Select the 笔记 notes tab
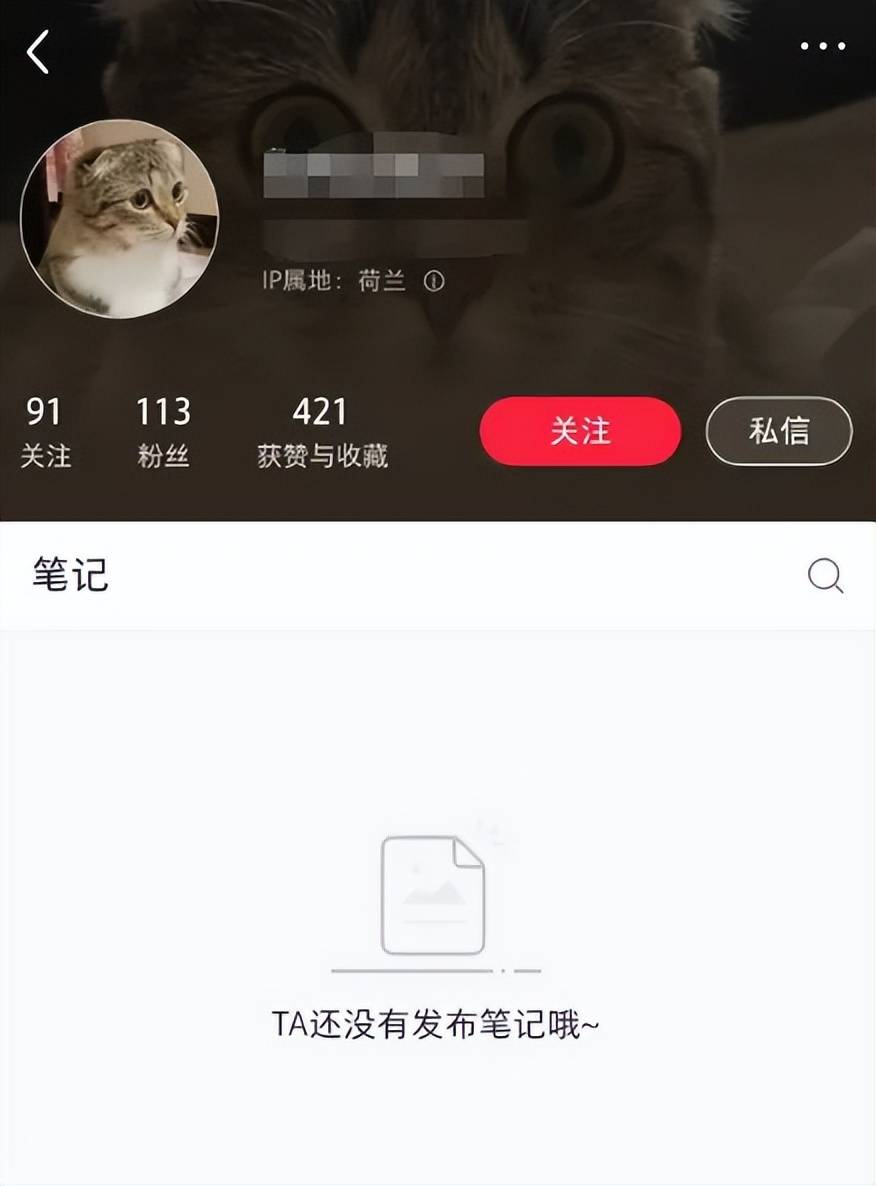The image size is (876, 1186). coord(70,576)
